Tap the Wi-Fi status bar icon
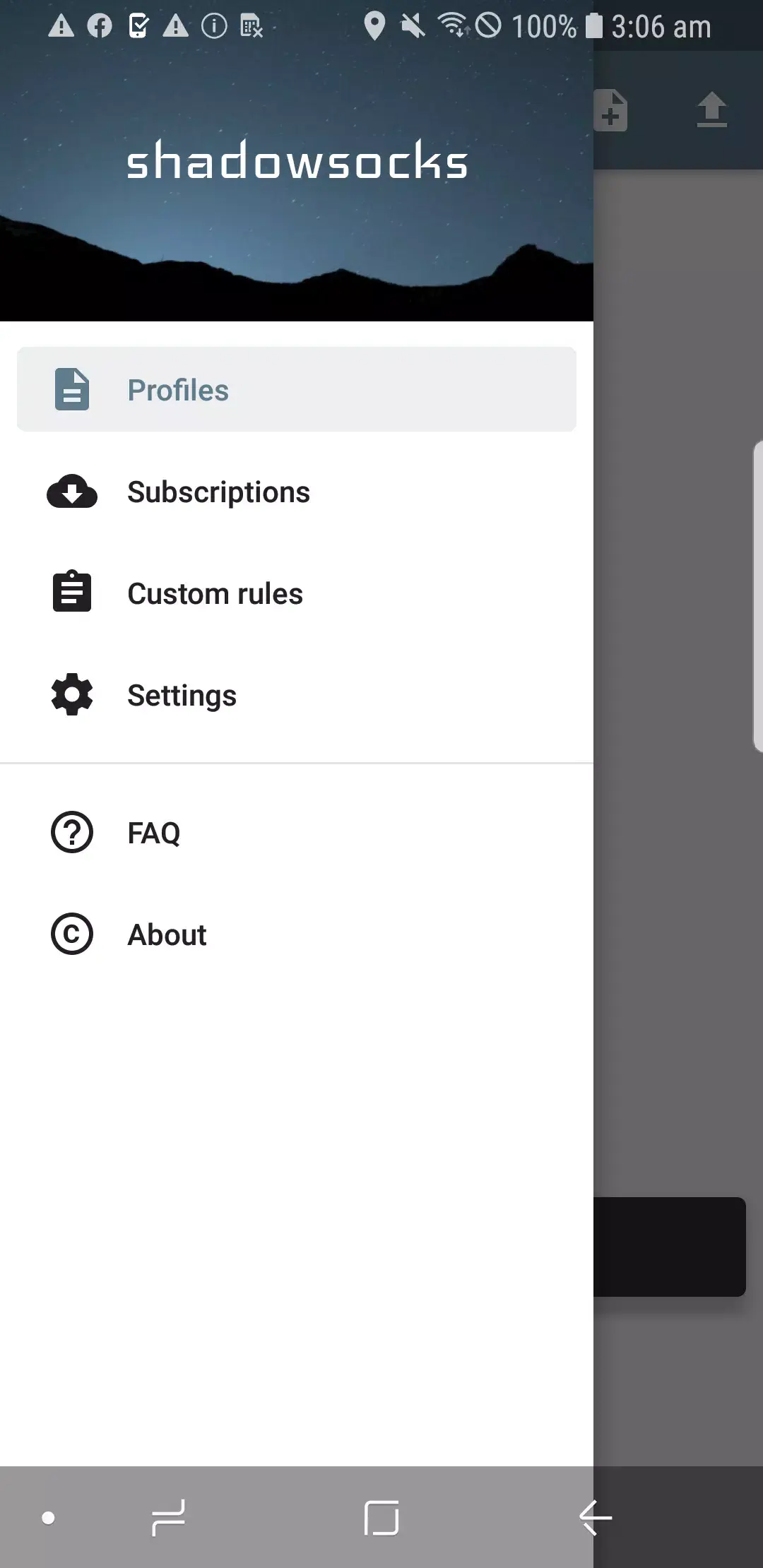The height and width of the screenshot is (1568, 763). [x=453, y=25]
